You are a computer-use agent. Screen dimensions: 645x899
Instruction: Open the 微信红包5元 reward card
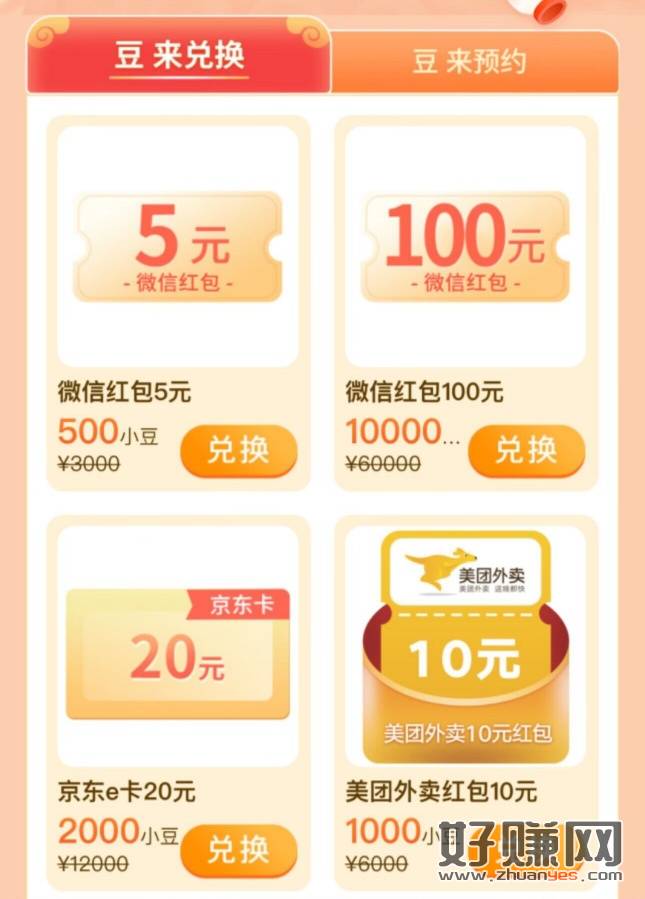[178, 247]
